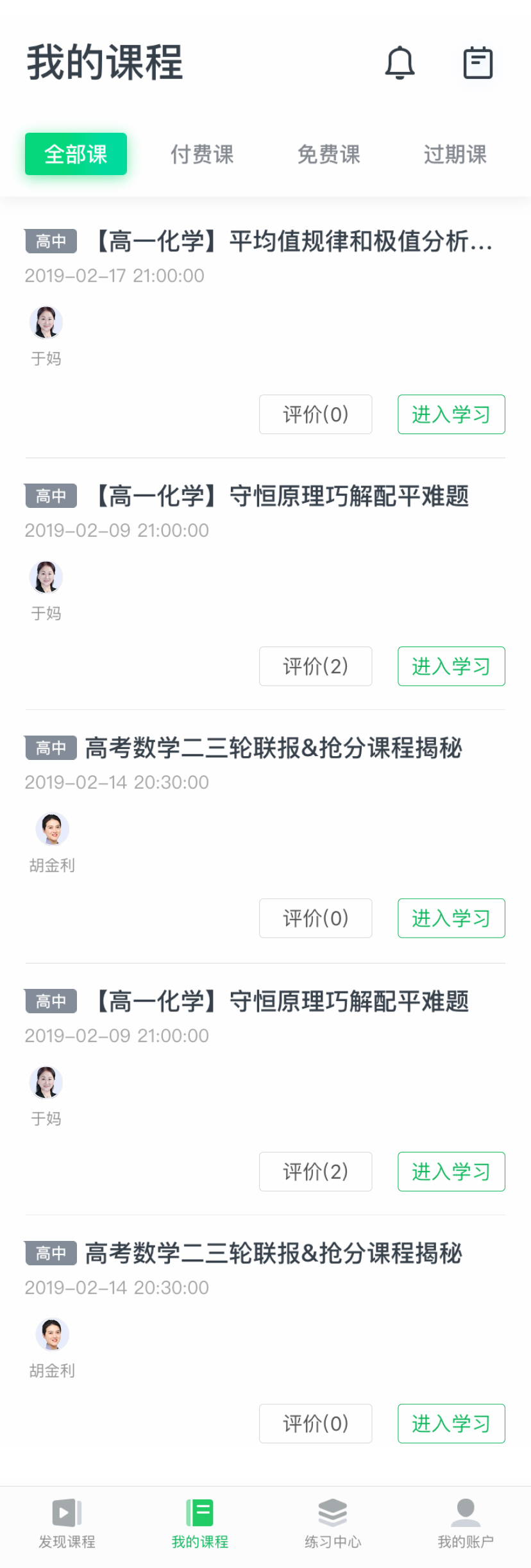
Task: Open the notifications bell
Action: (x=400, y=63)
